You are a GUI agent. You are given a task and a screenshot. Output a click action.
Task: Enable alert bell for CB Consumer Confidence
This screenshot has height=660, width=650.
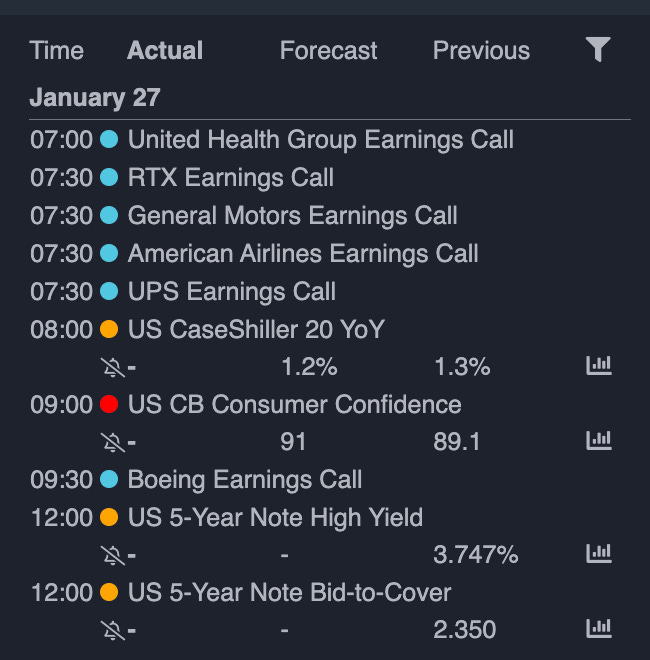click(114, 444)
